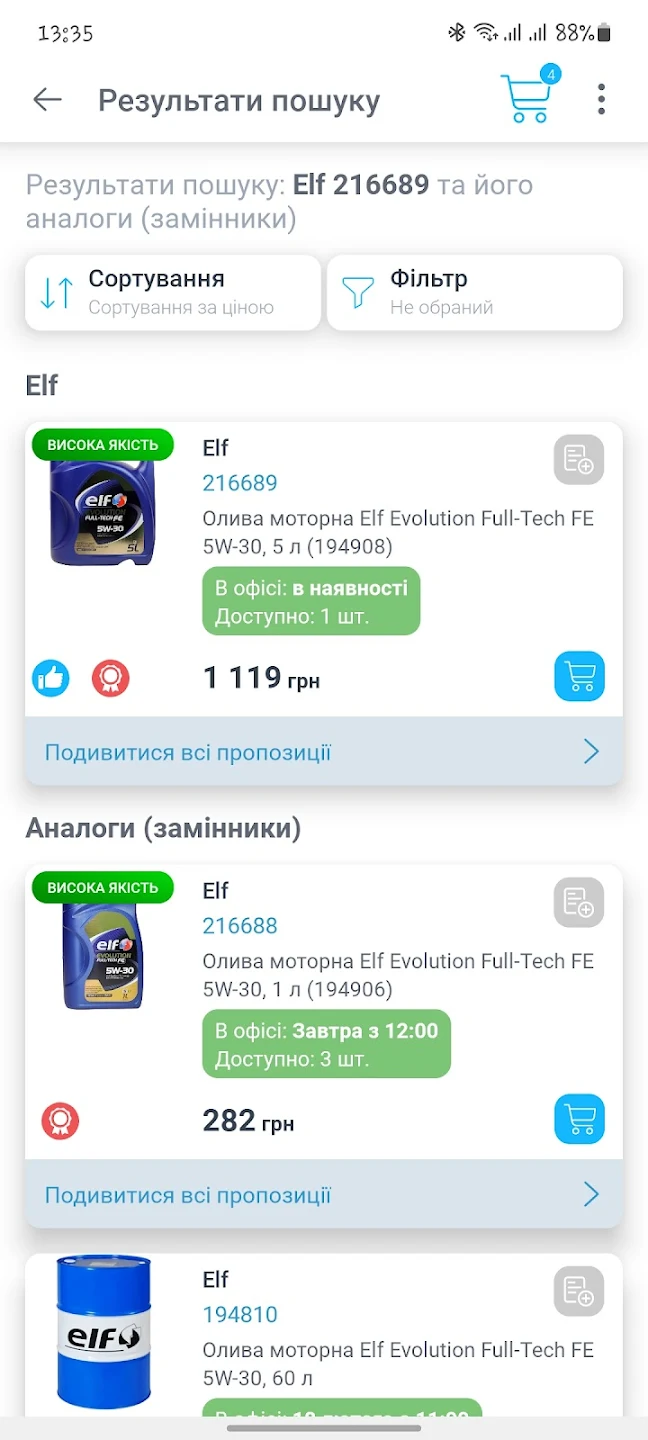Add Elf 216689 to the cart
This screenshot has height=1440, width=648.
579,677
